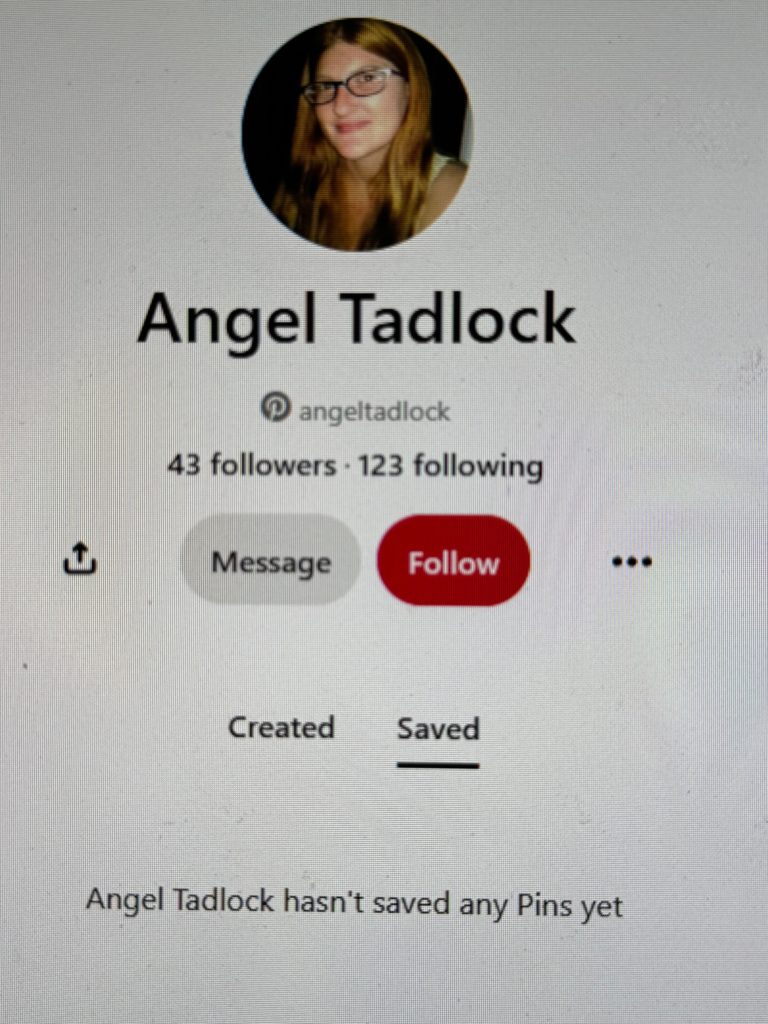Message Angel Tadlock
This screenshot has height=1024, width=768.
[270, 562]
